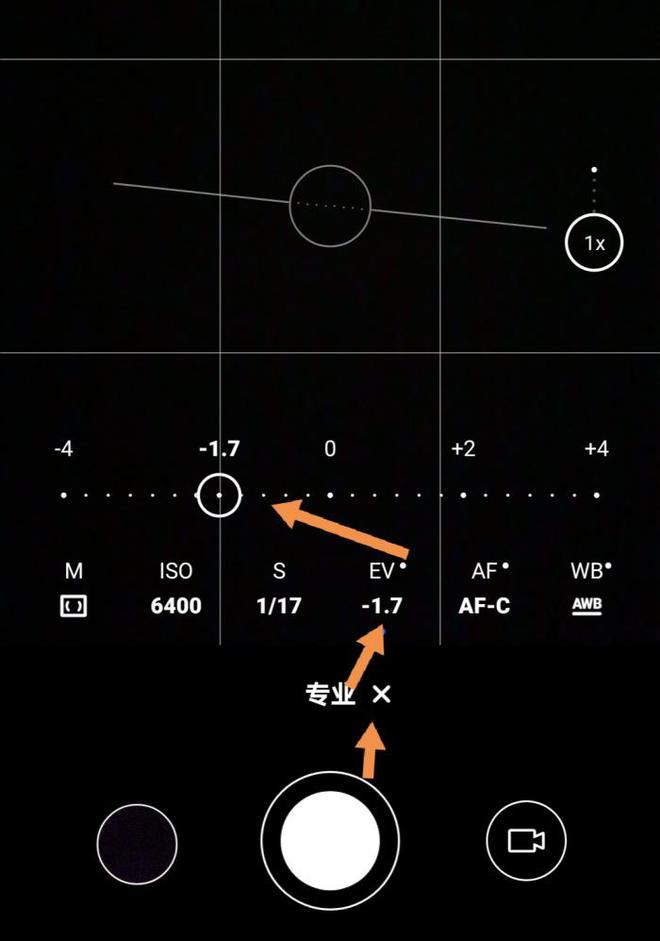Set exposure slider to +4
Screen dimensions: 660x941
point(596,494)
